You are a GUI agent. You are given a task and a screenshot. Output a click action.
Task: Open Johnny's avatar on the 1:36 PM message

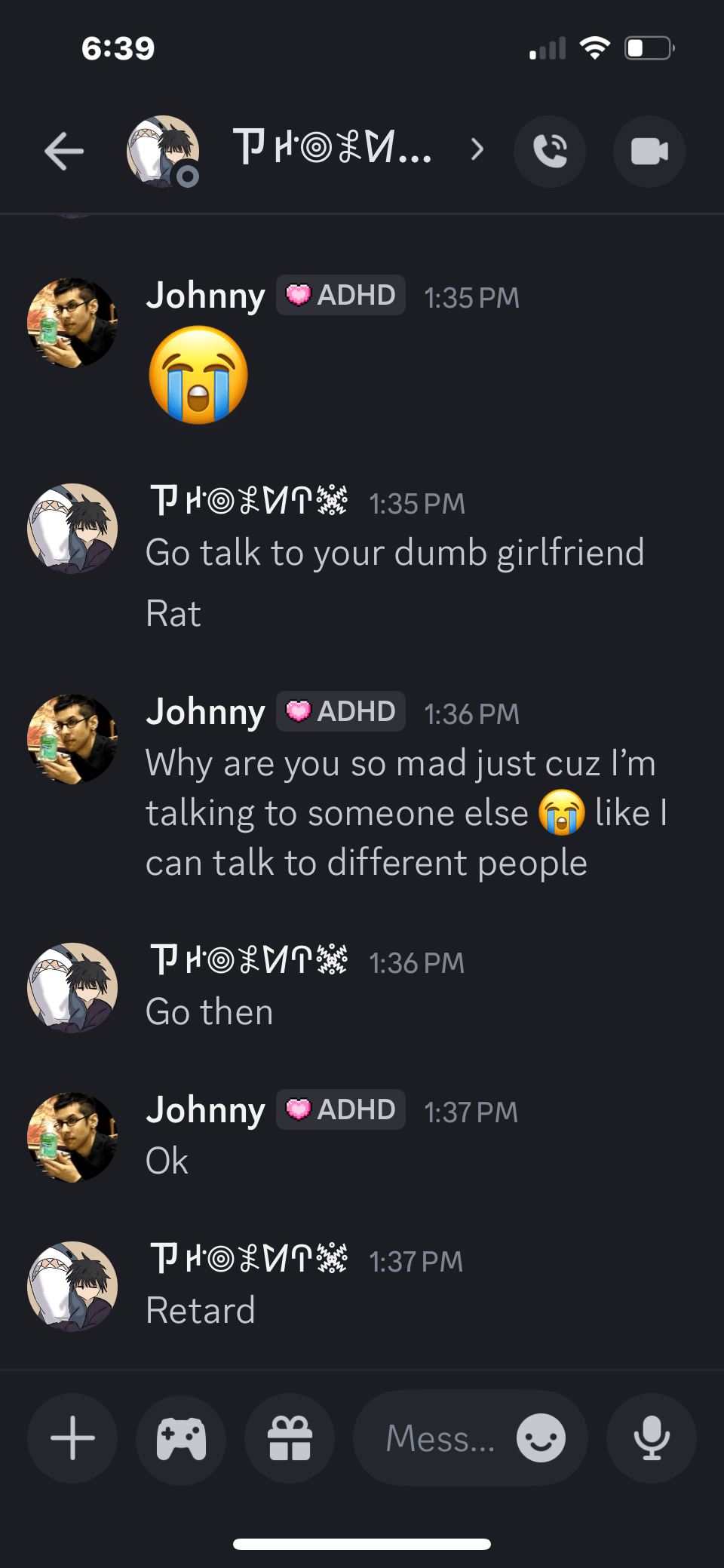tap(72, 739)
